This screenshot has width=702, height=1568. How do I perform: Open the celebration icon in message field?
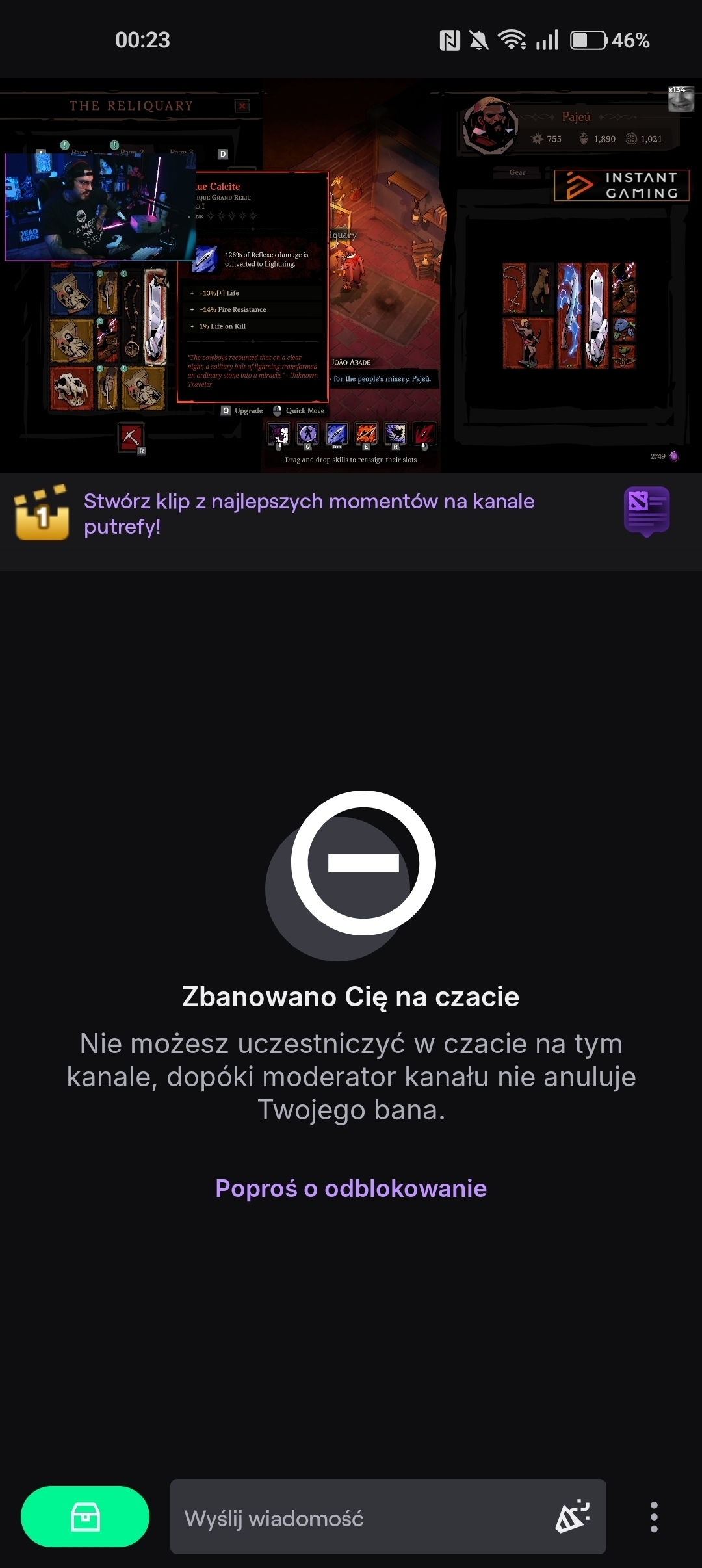point(572,1517)
